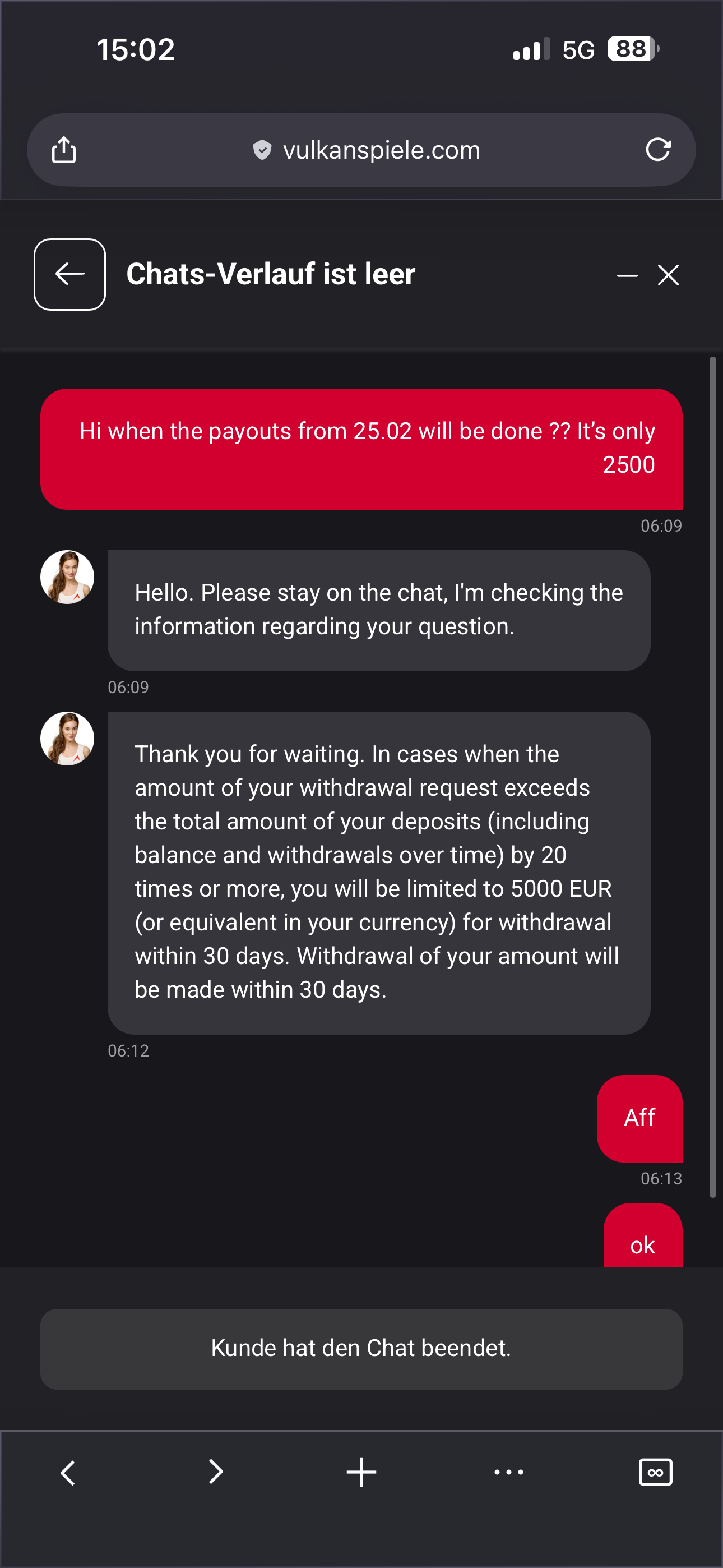Open a new browser tab
Viewport: 723px width, 1568px height.
361,1472
